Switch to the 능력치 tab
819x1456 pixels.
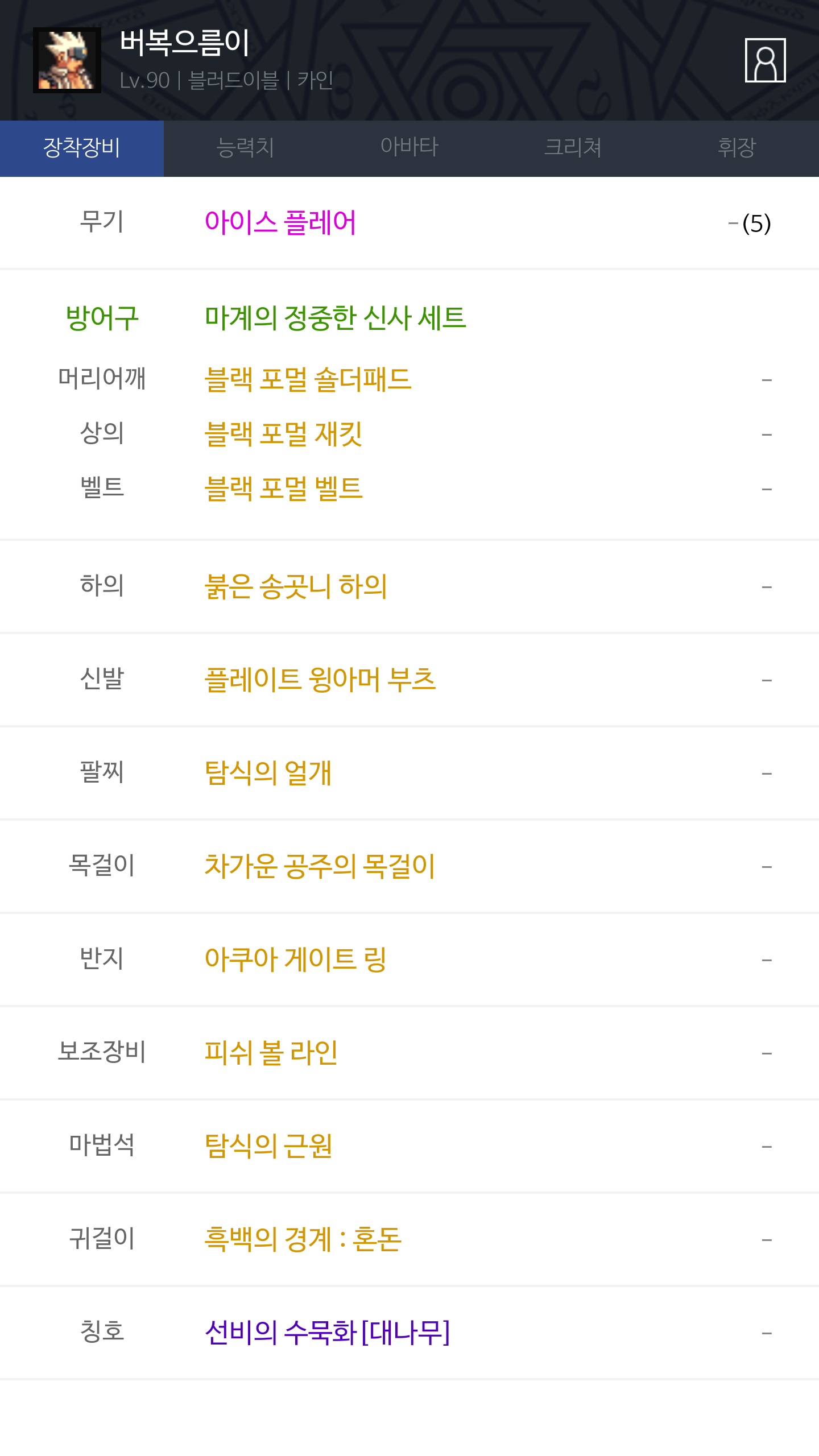tap(246, 148)
